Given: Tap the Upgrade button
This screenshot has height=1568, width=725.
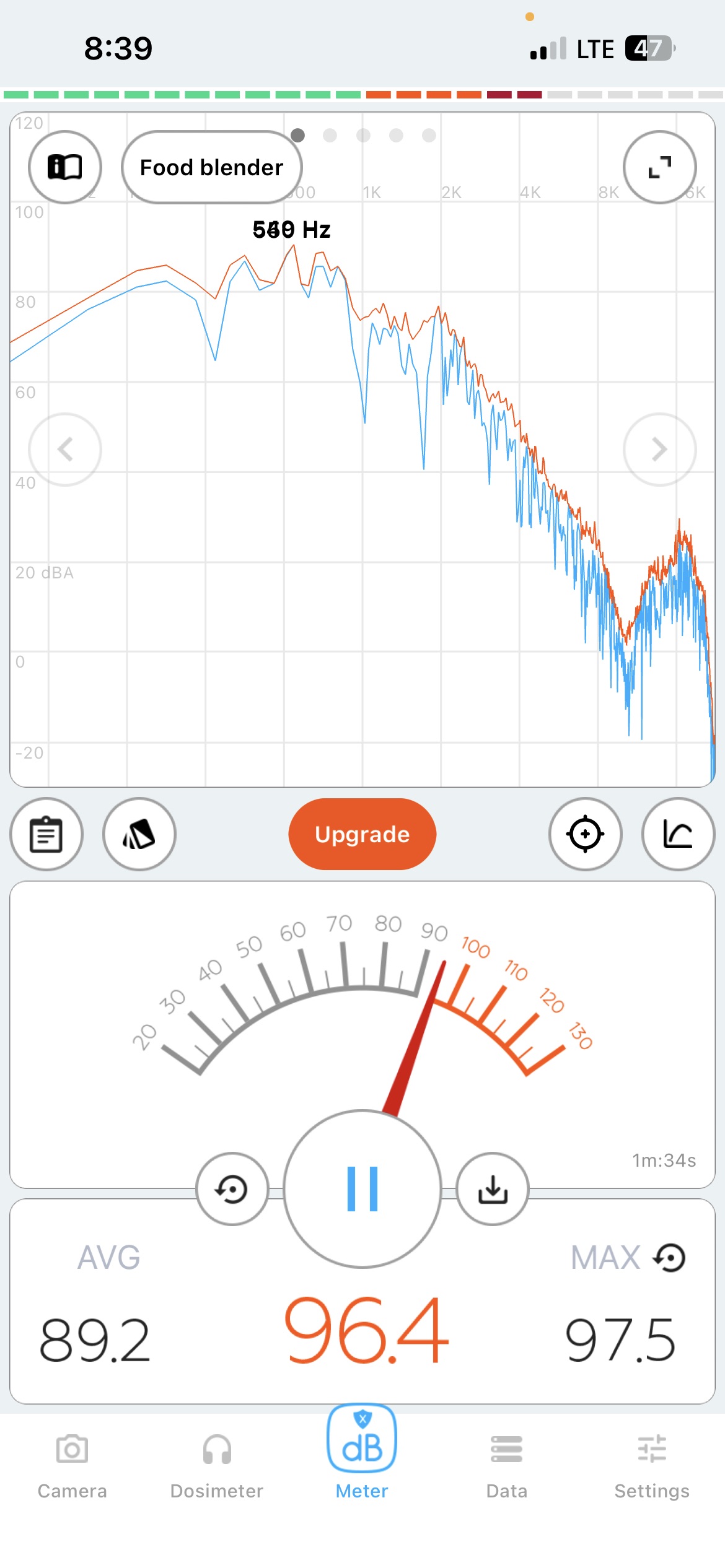Looking at the screenshot, I should click(362, 834).
